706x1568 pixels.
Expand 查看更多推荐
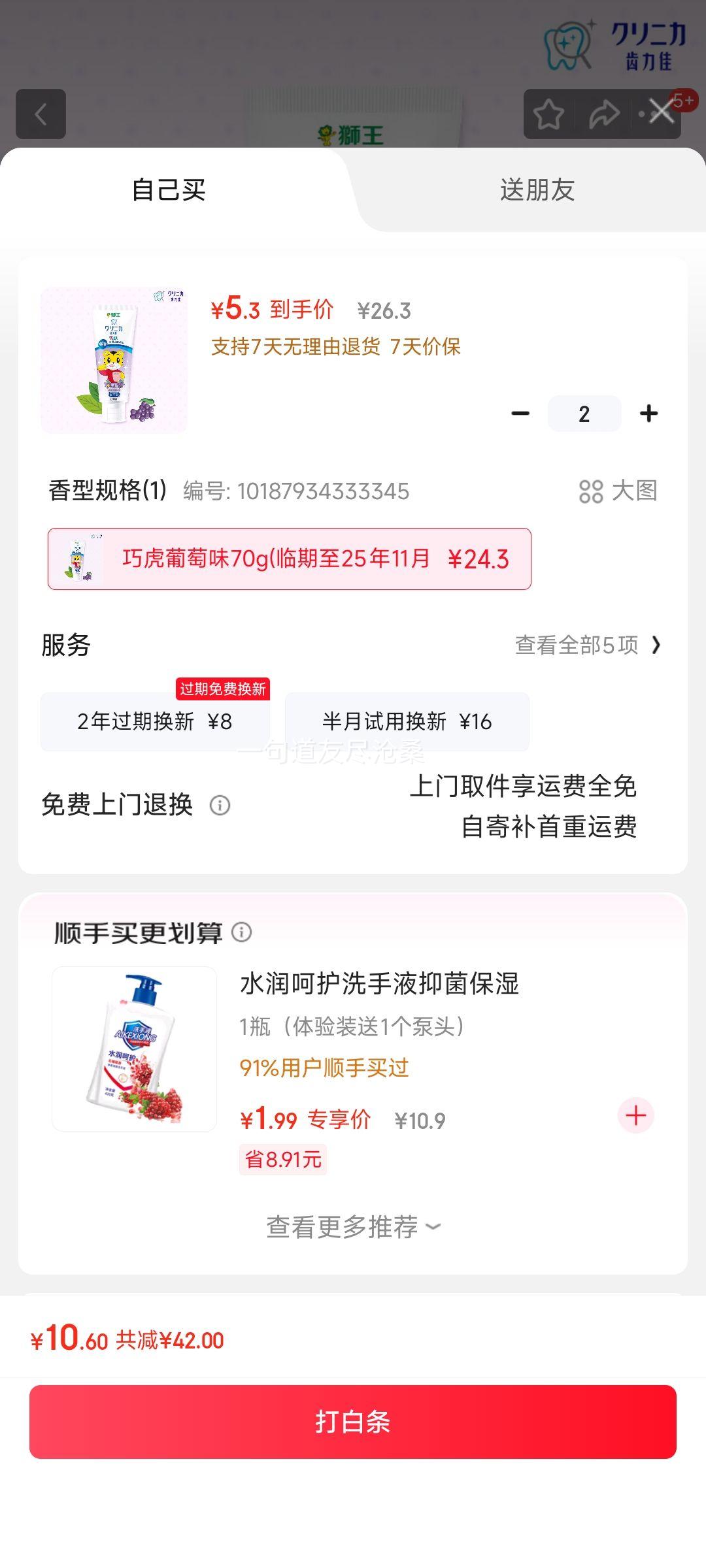pyautogui.click(x=353, y=1227)
